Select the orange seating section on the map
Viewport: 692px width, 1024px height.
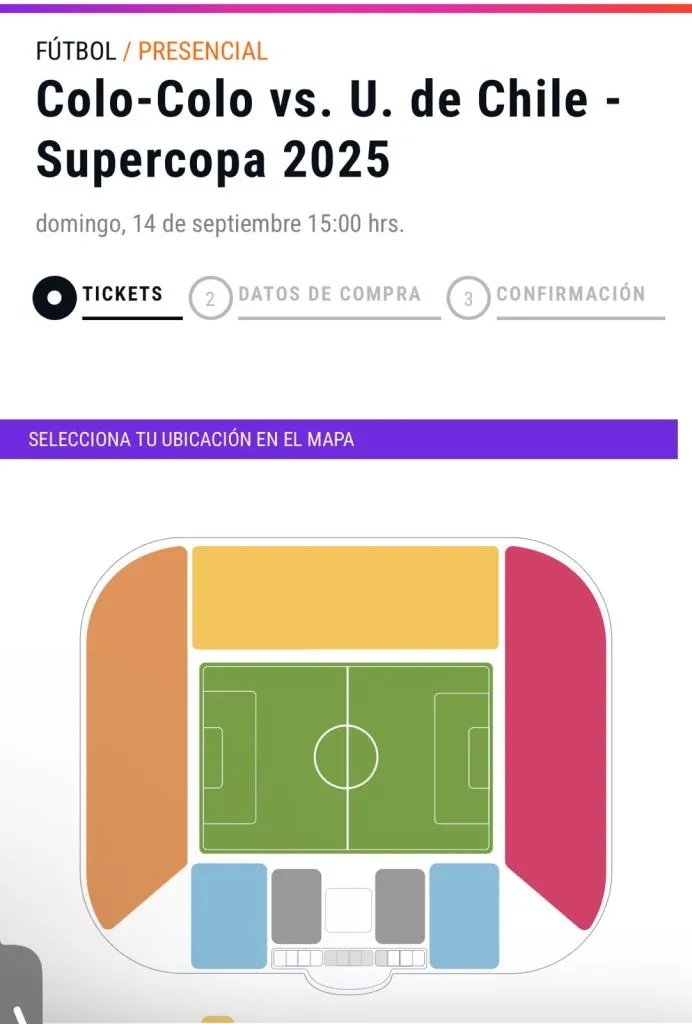[136, 735]
